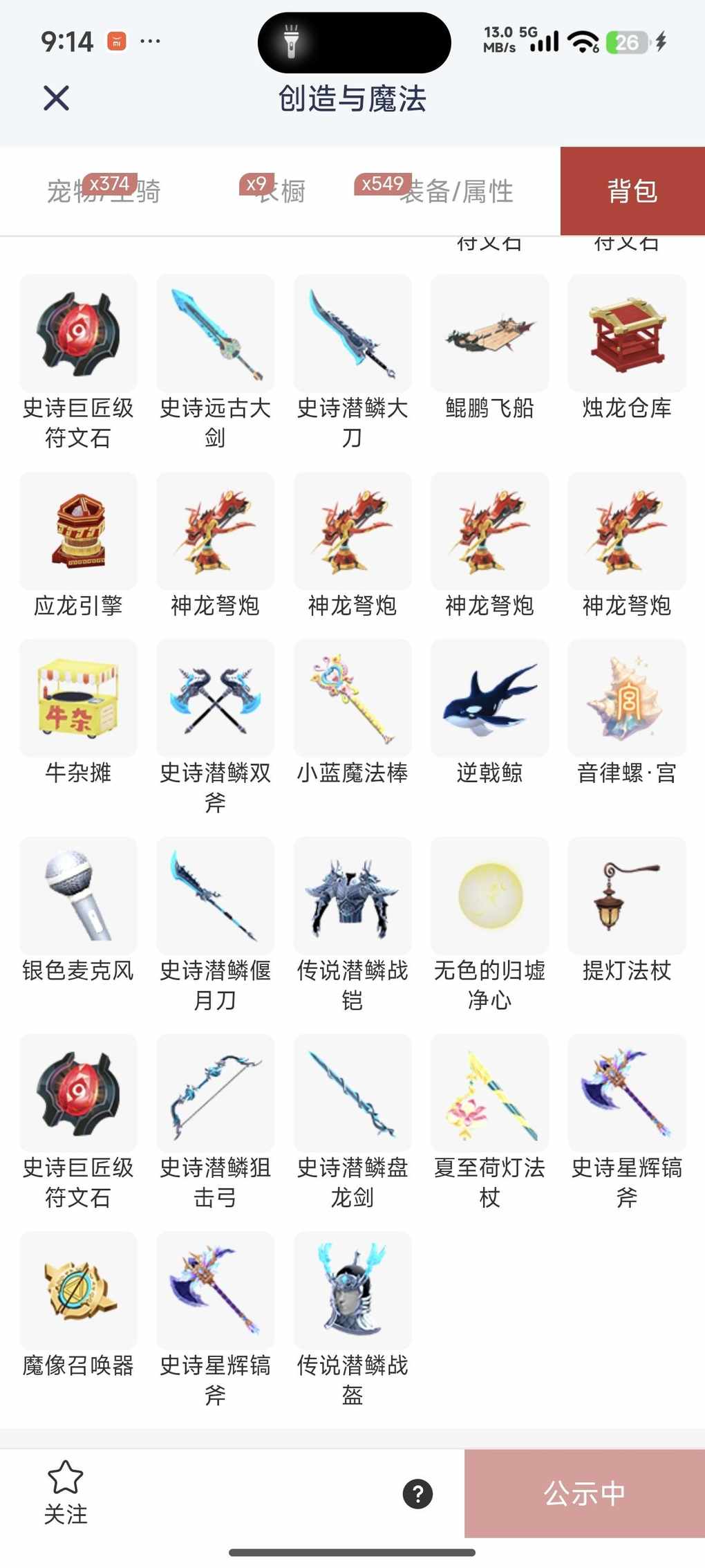This screenshot has width=705, height=1568.
Task: View the 提灯法杖 item
Action: coord(626,896)
